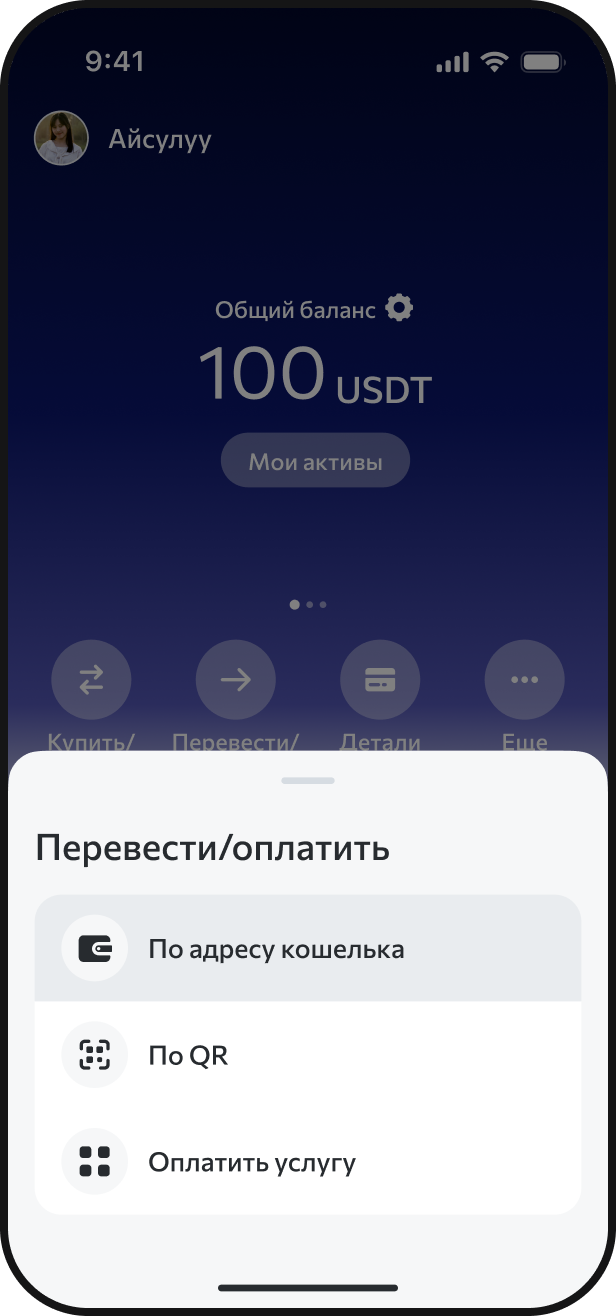Tap the Купить exchange button
This screenshot has width=616, height=1316.
click(x=91, y=681)
